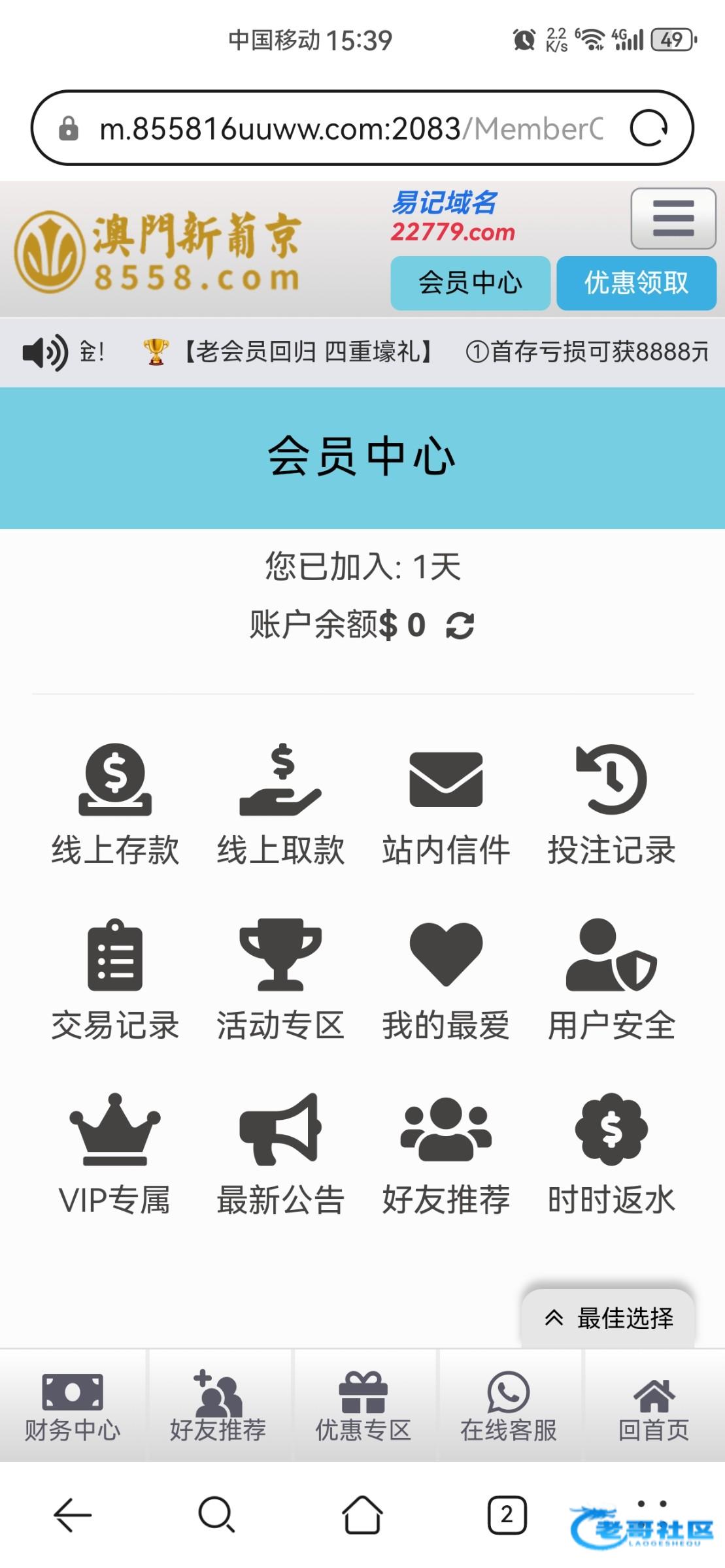View 最新公告 announcements
Image resolution: width=725 pixels, height=1568 pixels.
280,1154
